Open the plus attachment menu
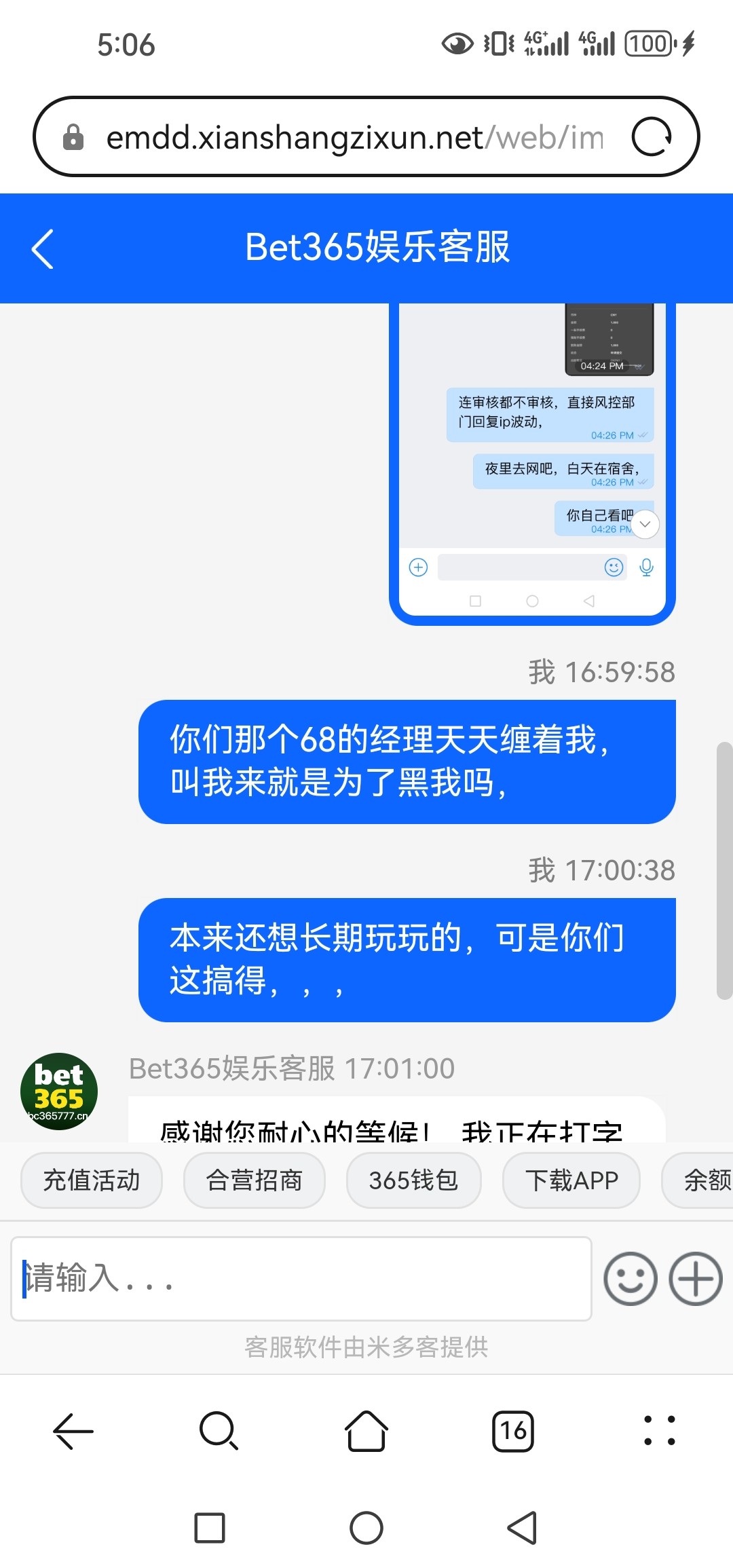Viewport: 733px width, 1568px height. click(696, 1279)
